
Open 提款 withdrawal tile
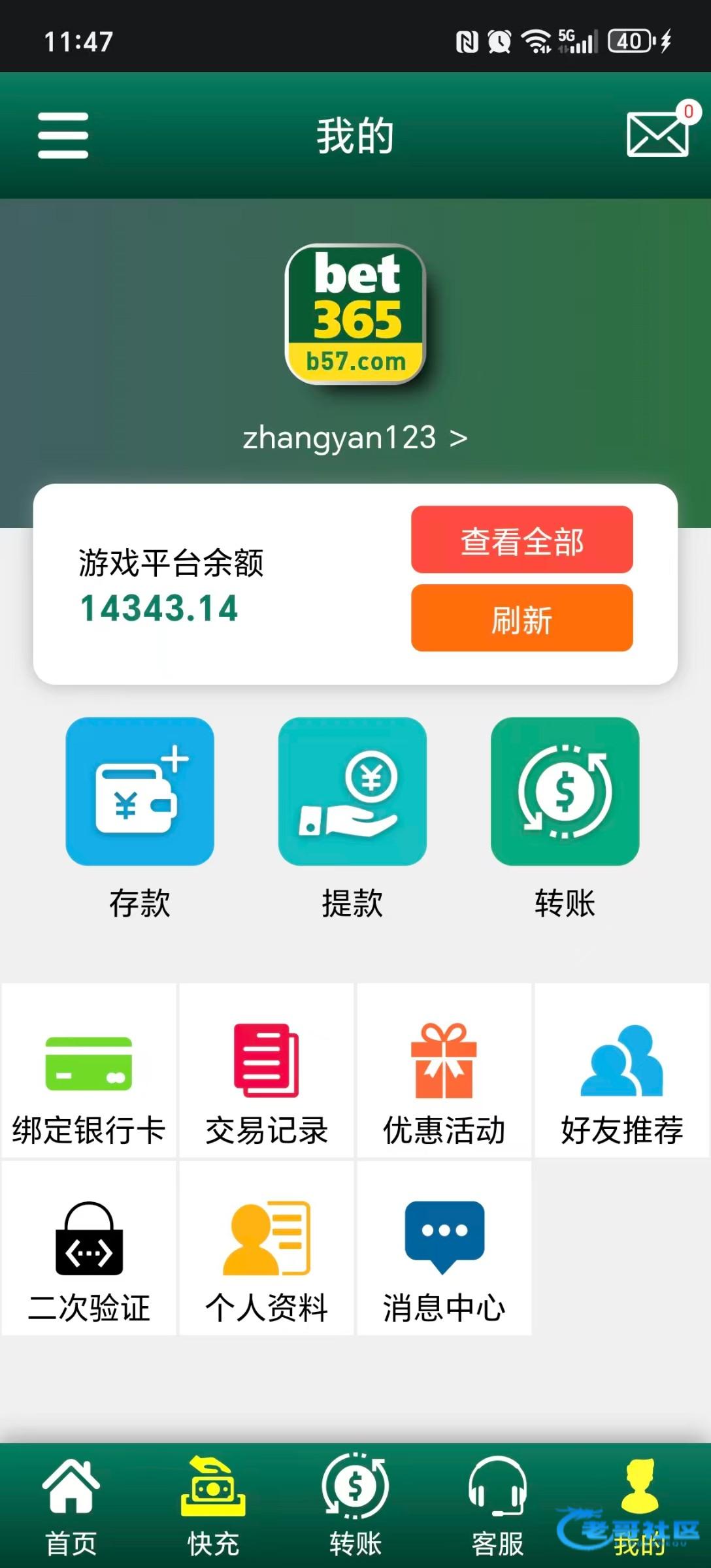coord(352,819)
